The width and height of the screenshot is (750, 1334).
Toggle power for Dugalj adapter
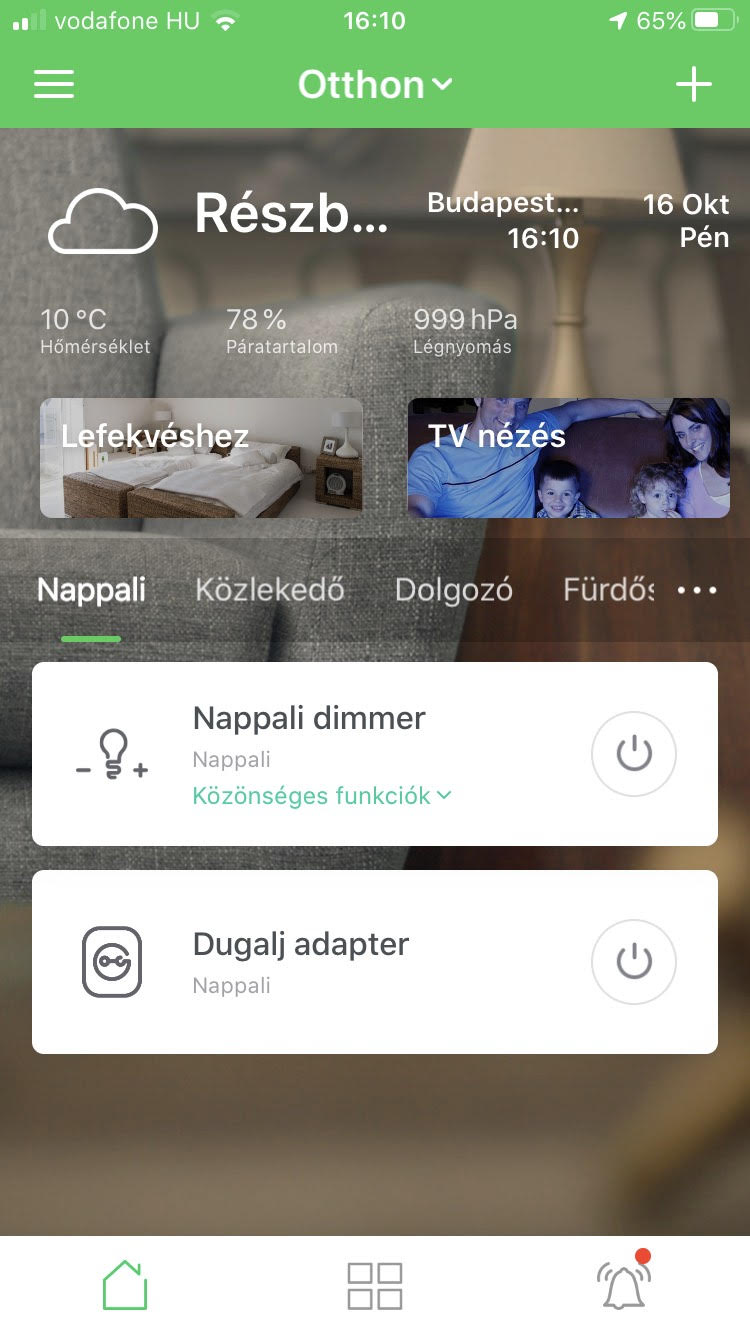point(634,962)
